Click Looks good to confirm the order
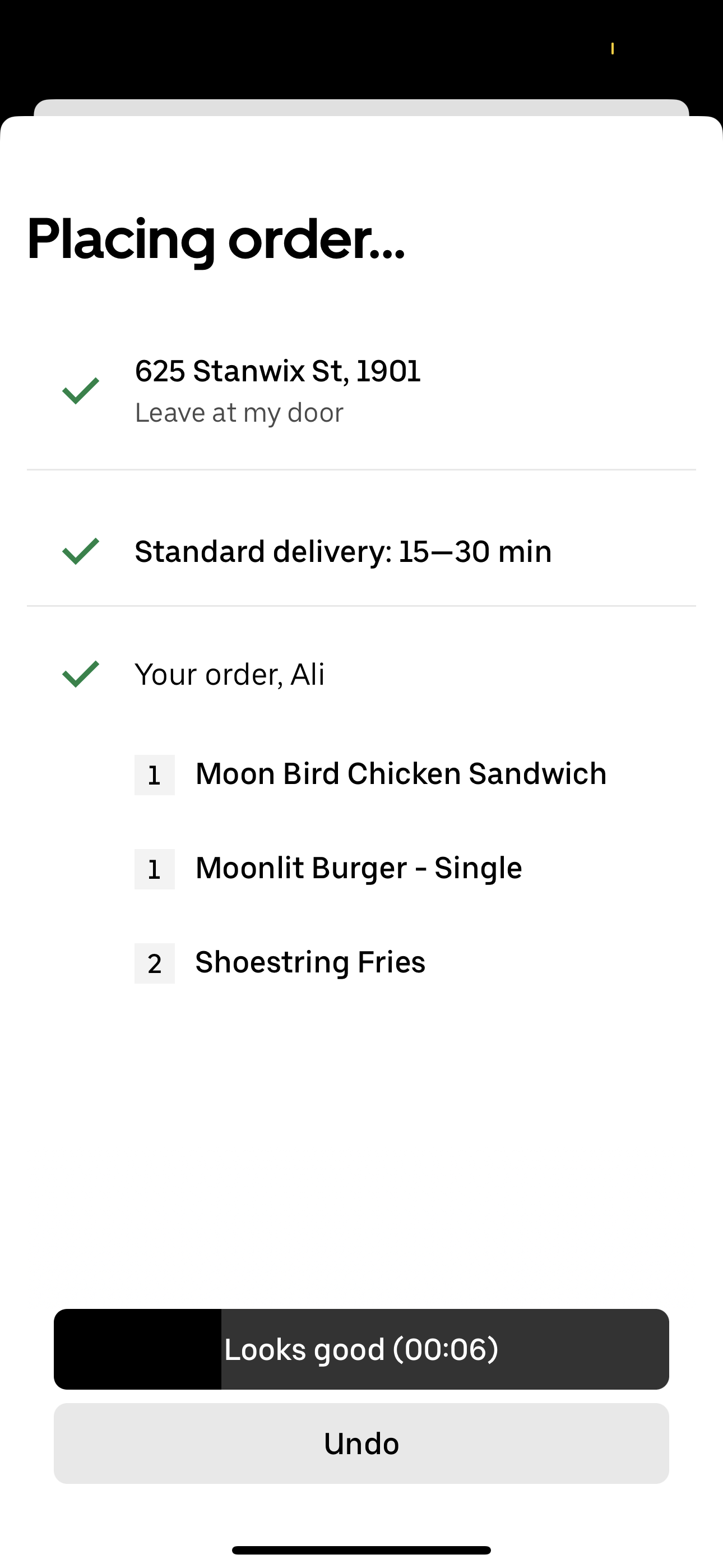The width and height of the screenshot is (723, 1568). tap(361, 1349)
